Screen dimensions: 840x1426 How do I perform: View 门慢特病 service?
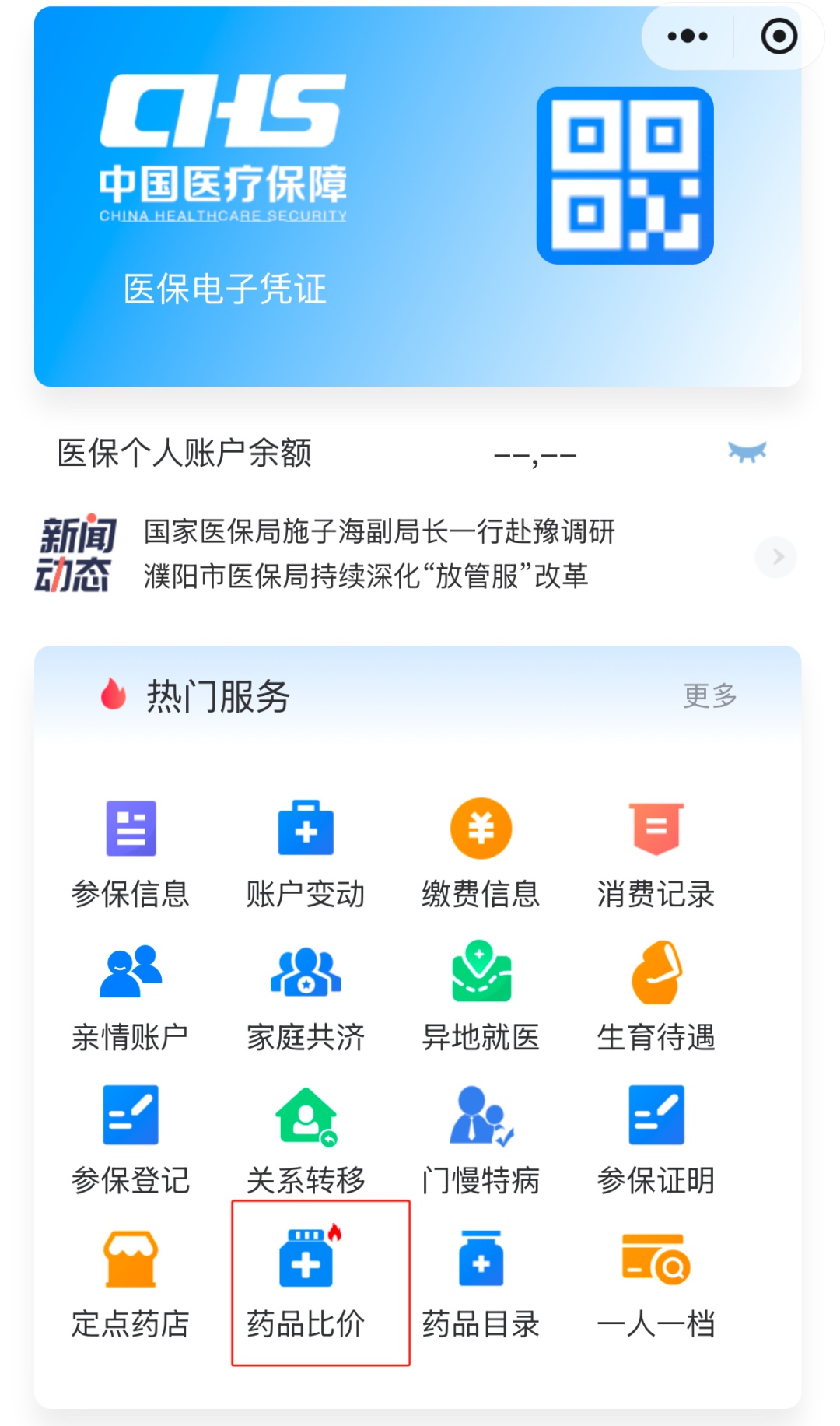tap(481, 1140)
